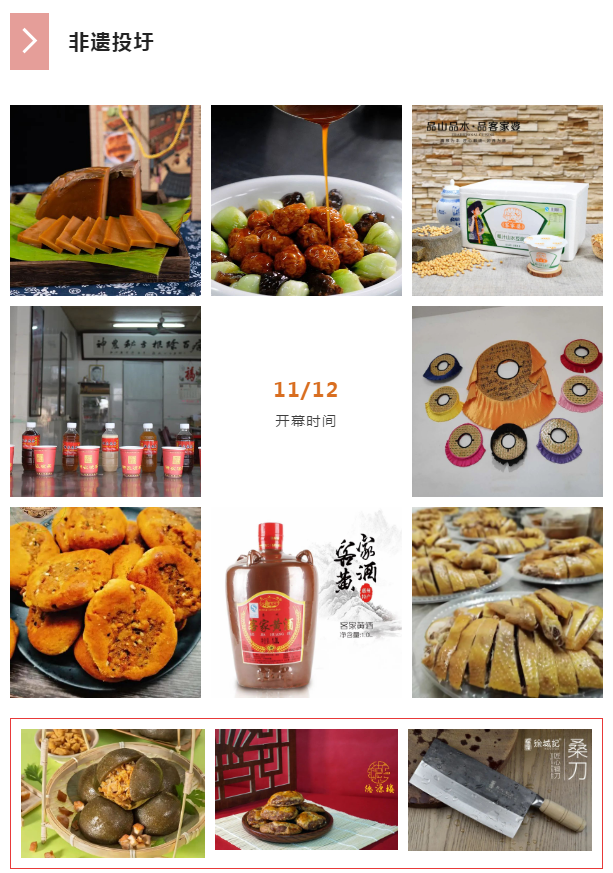Open the sliced brown rice cake photo
The width and height of the screenshot is (613, 873).
105,200
